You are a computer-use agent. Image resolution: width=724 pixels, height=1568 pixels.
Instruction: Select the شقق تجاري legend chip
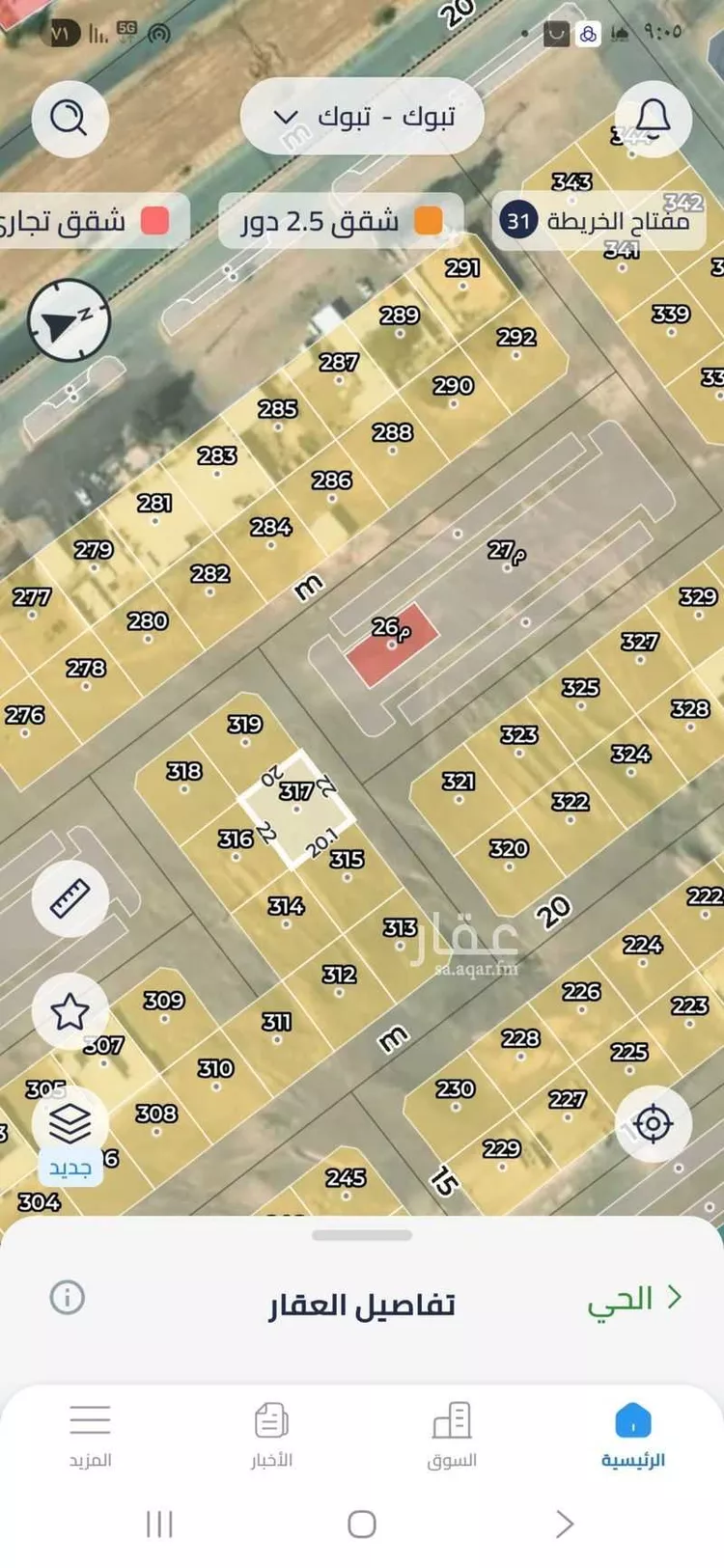point(87,221)
